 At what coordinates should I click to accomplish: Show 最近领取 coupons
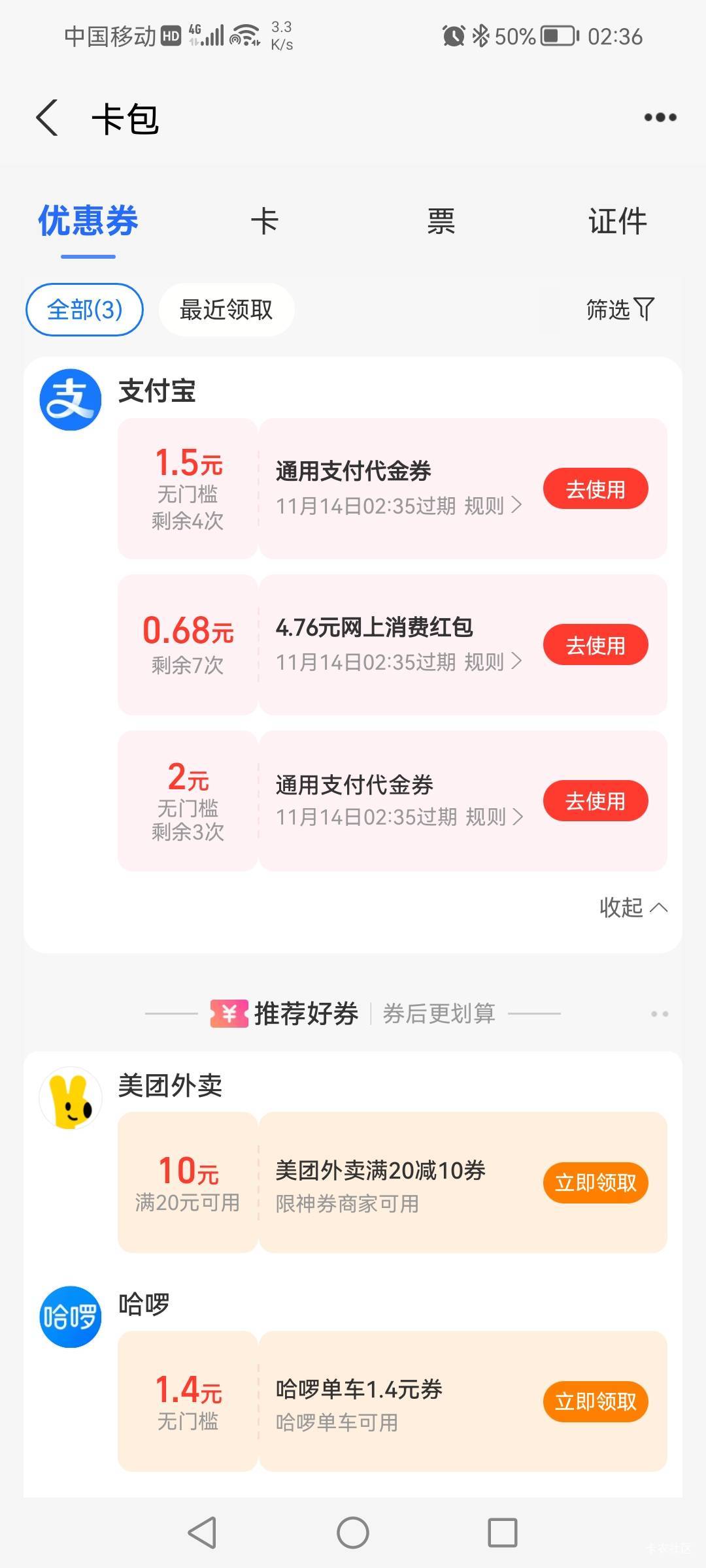226,310
